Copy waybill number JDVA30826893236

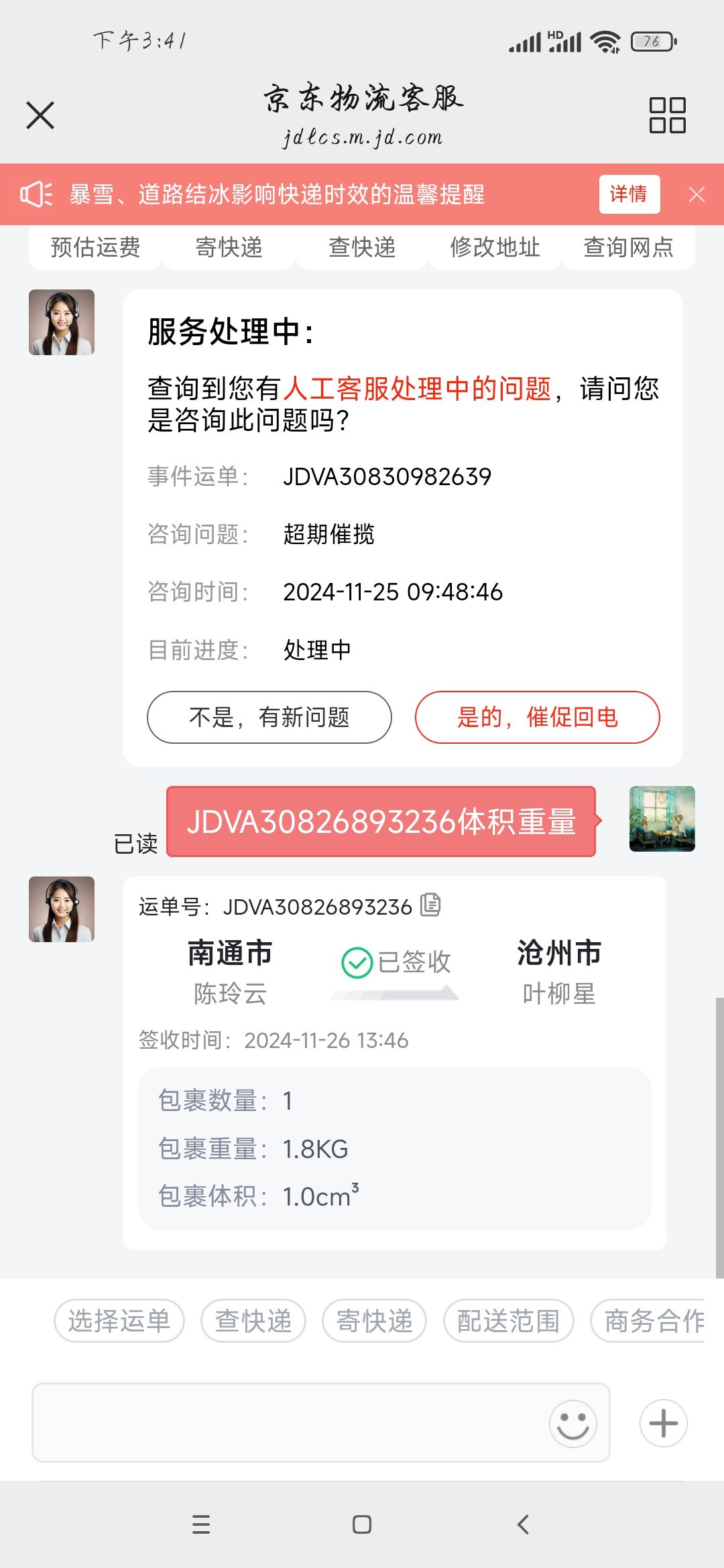click(x=430, y=905)
